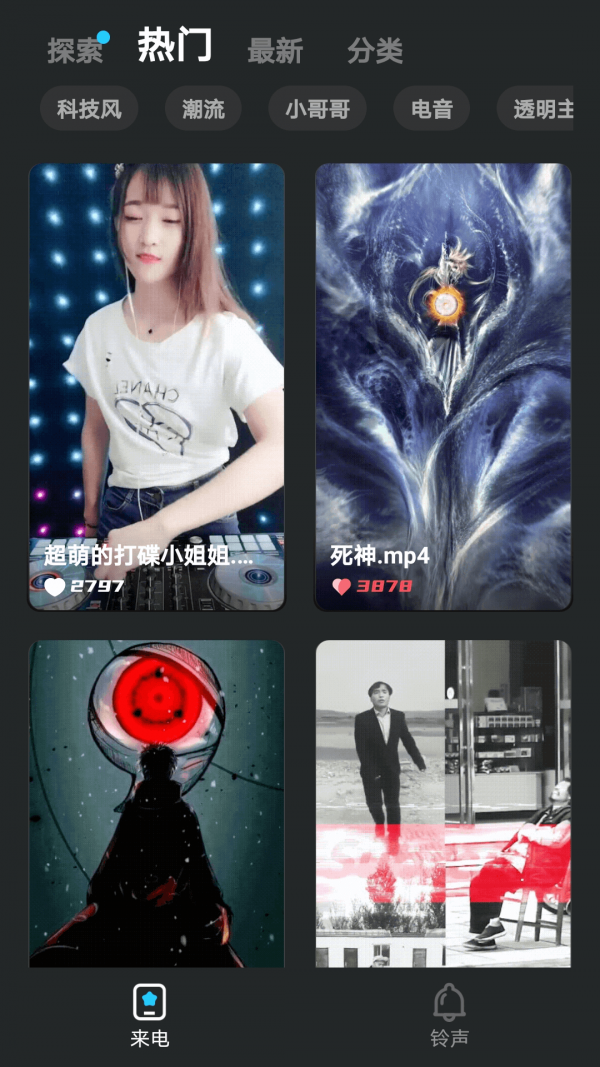Switch to the 最新 tab
Screen dimensions: 600x1067
(x=275, y=51)
